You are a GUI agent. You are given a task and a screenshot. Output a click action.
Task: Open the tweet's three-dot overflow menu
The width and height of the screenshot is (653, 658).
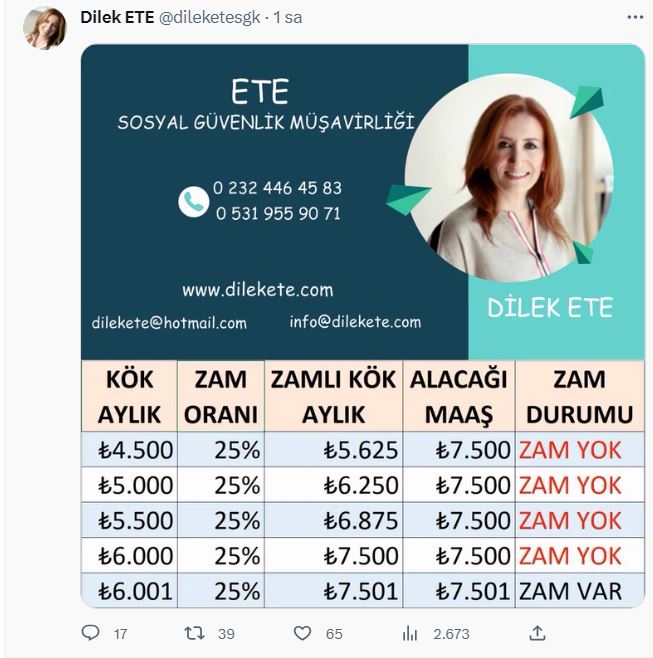click(635, 18)
